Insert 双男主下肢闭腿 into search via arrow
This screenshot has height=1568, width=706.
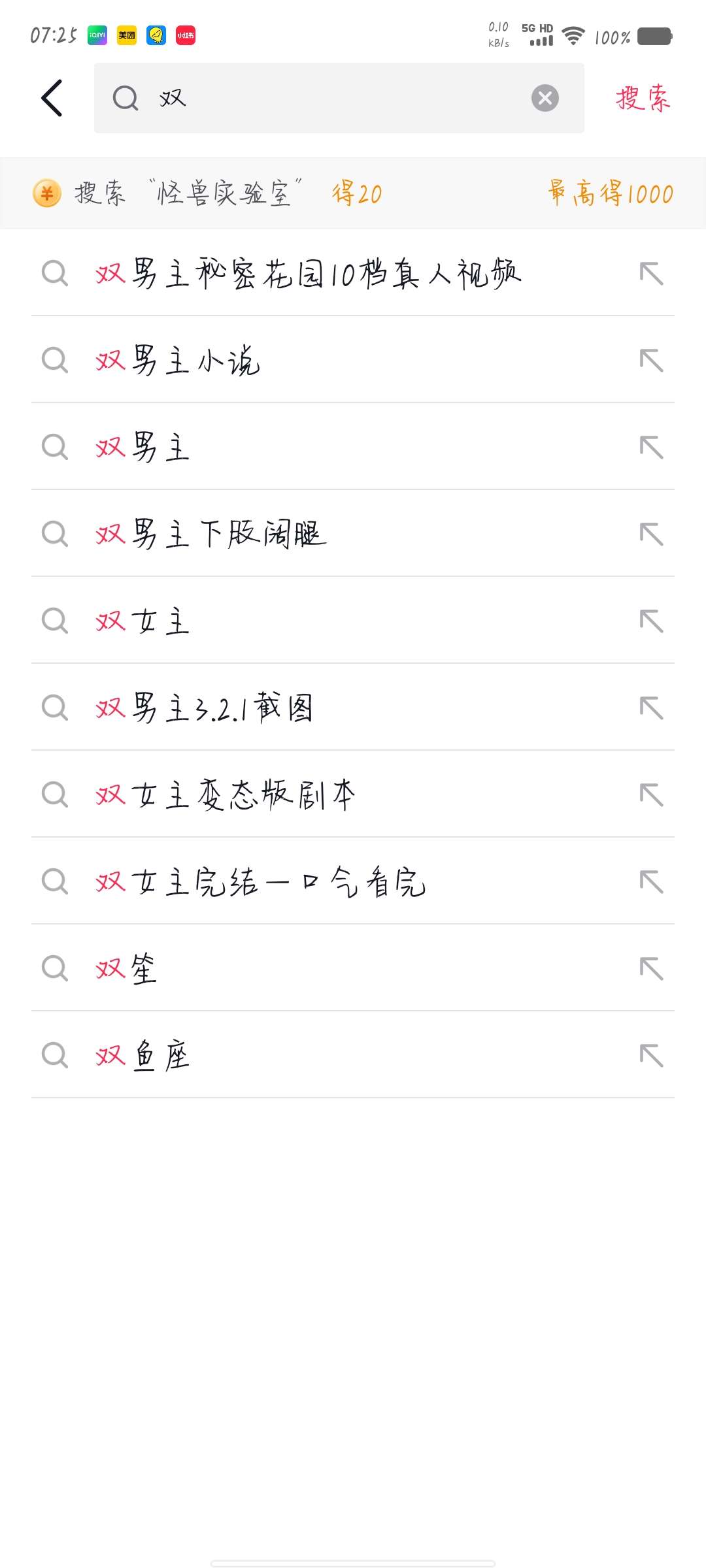point(651,534)
